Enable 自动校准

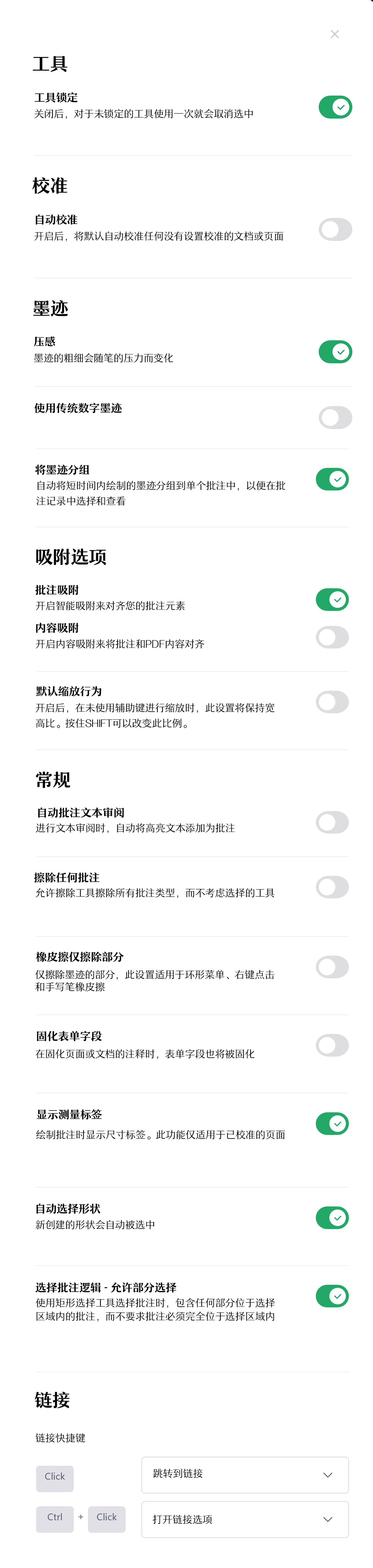point(335,229)
